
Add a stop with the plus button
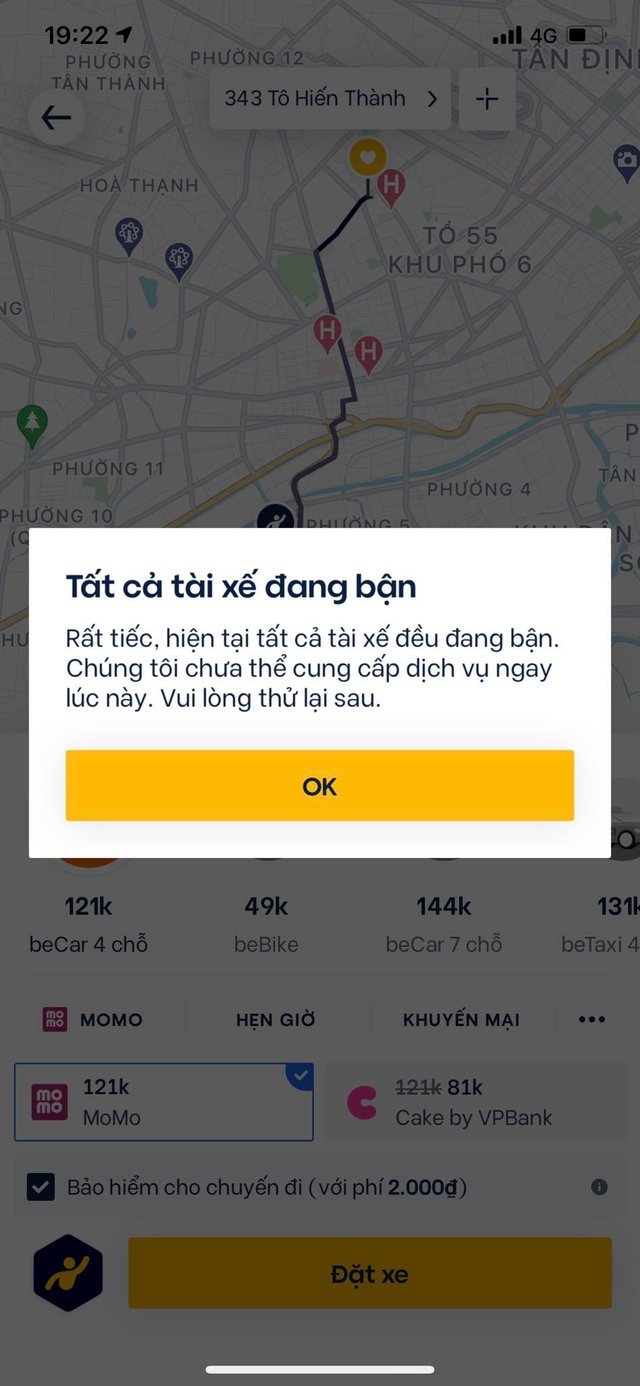click(x=486, y=99)
